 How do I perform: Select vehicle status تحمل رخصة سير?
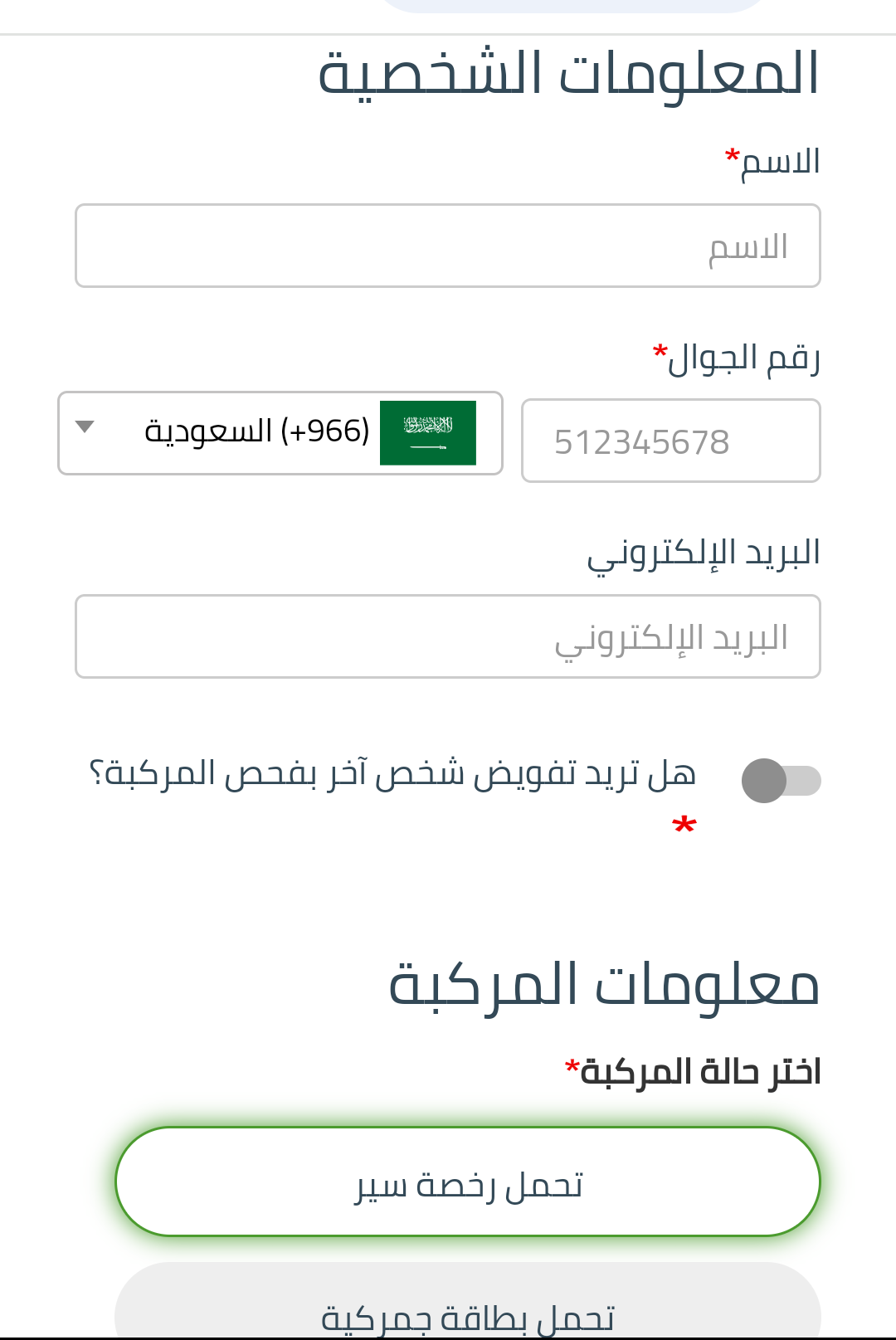tap(468, 1182)
